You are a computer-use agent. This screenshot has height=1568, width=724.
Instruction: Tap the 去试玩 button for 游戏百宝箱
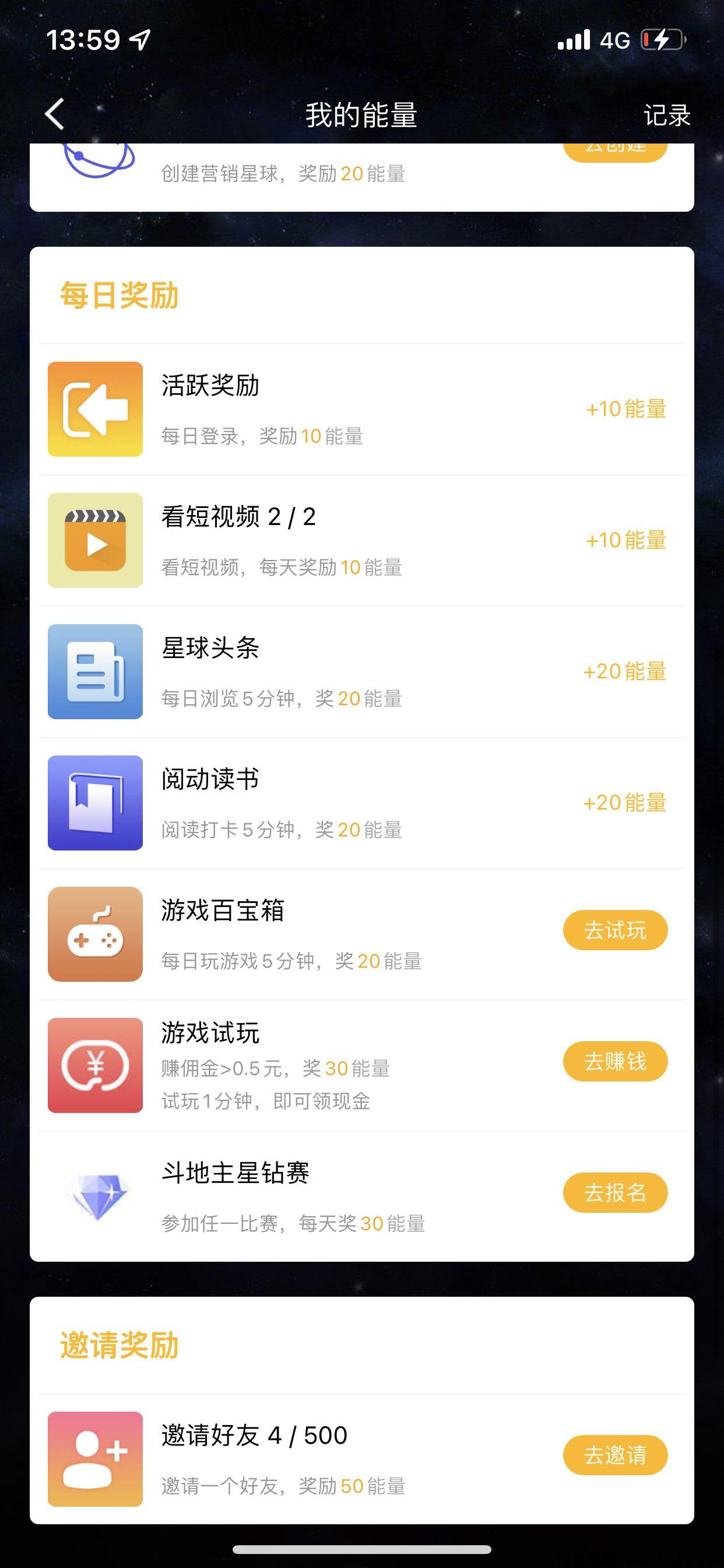(x=615, y=930)
